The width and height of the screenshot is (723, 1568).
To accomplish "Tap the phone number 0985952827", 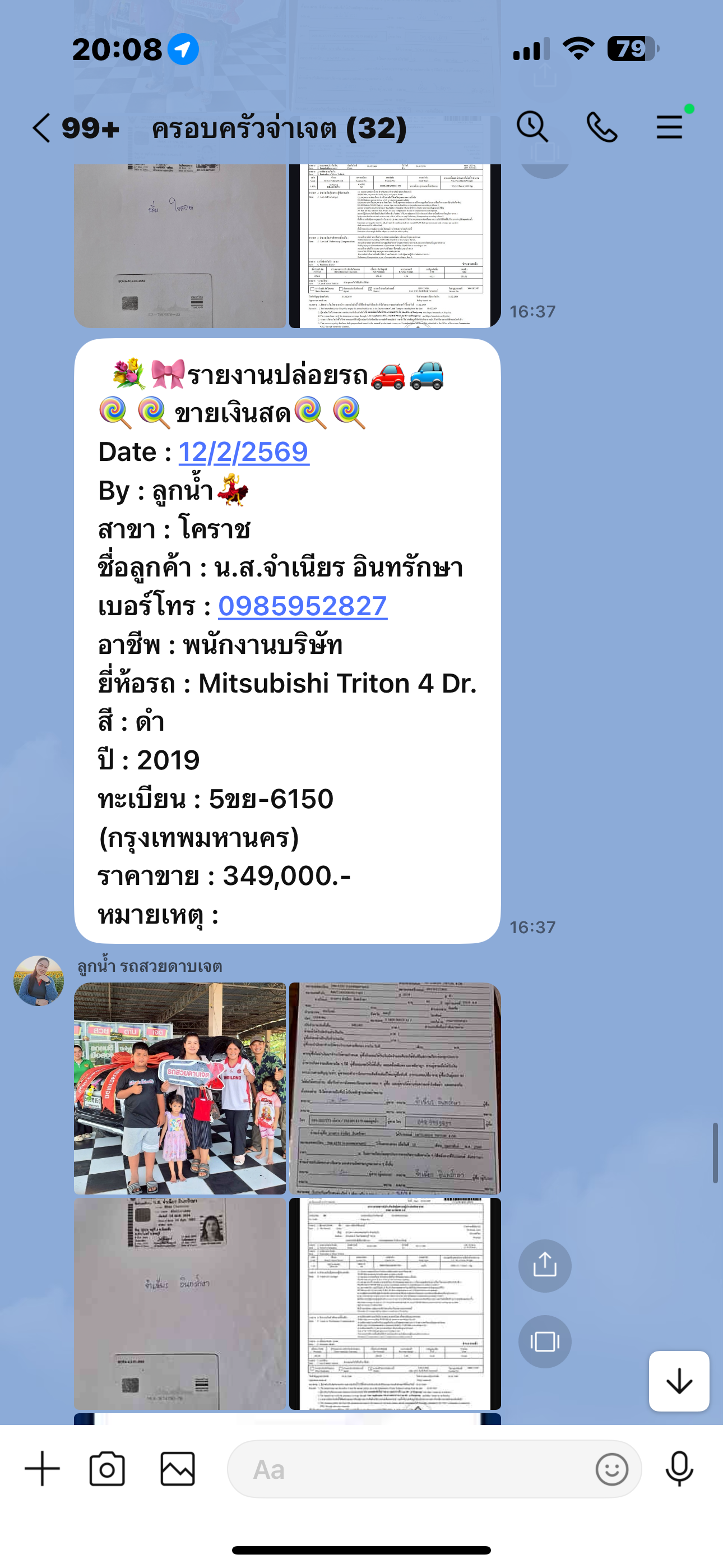I will click(303, 606).
